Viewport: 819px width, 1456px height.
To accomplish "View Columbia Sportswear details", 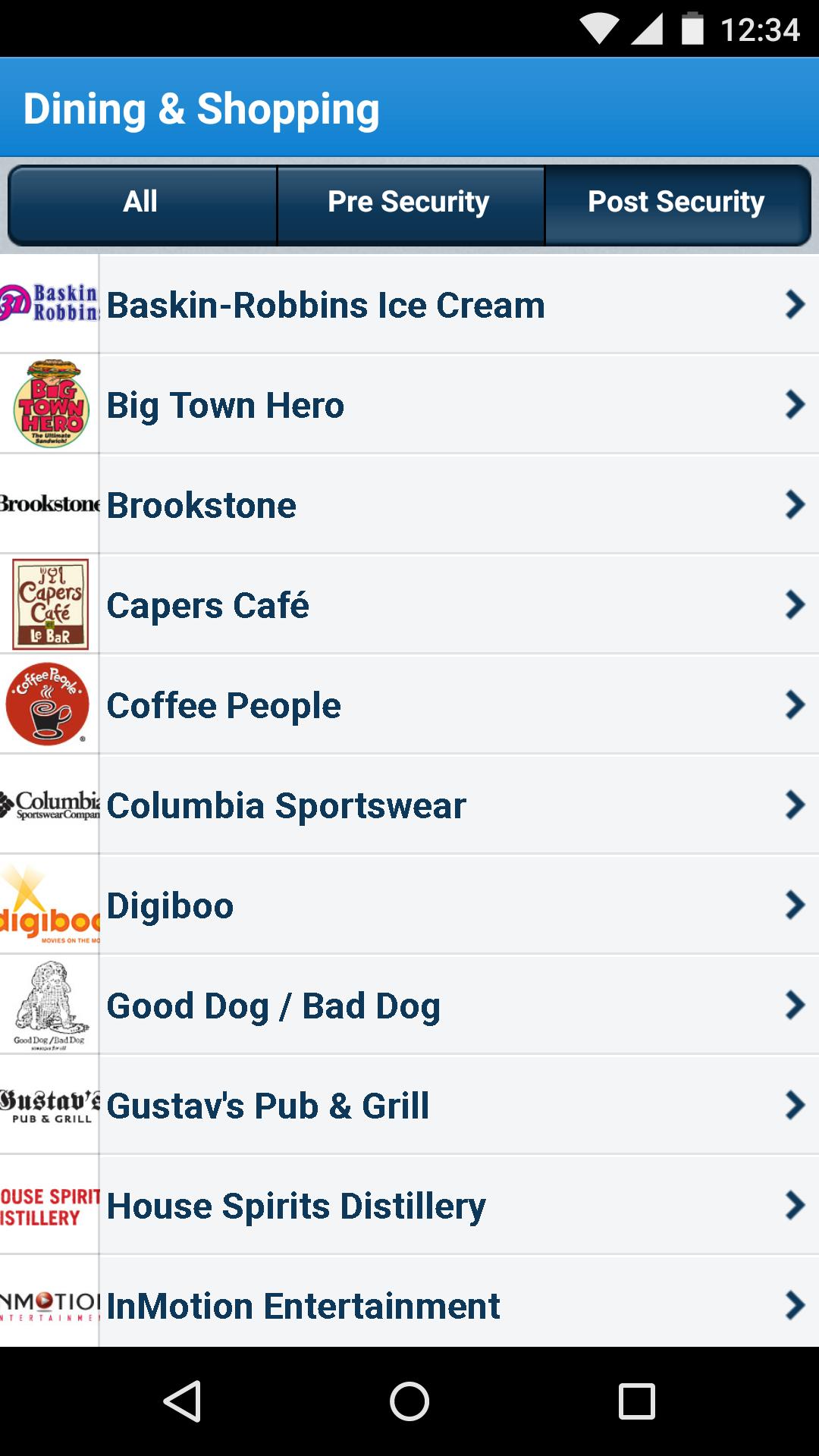I will [x=409, y=805].
